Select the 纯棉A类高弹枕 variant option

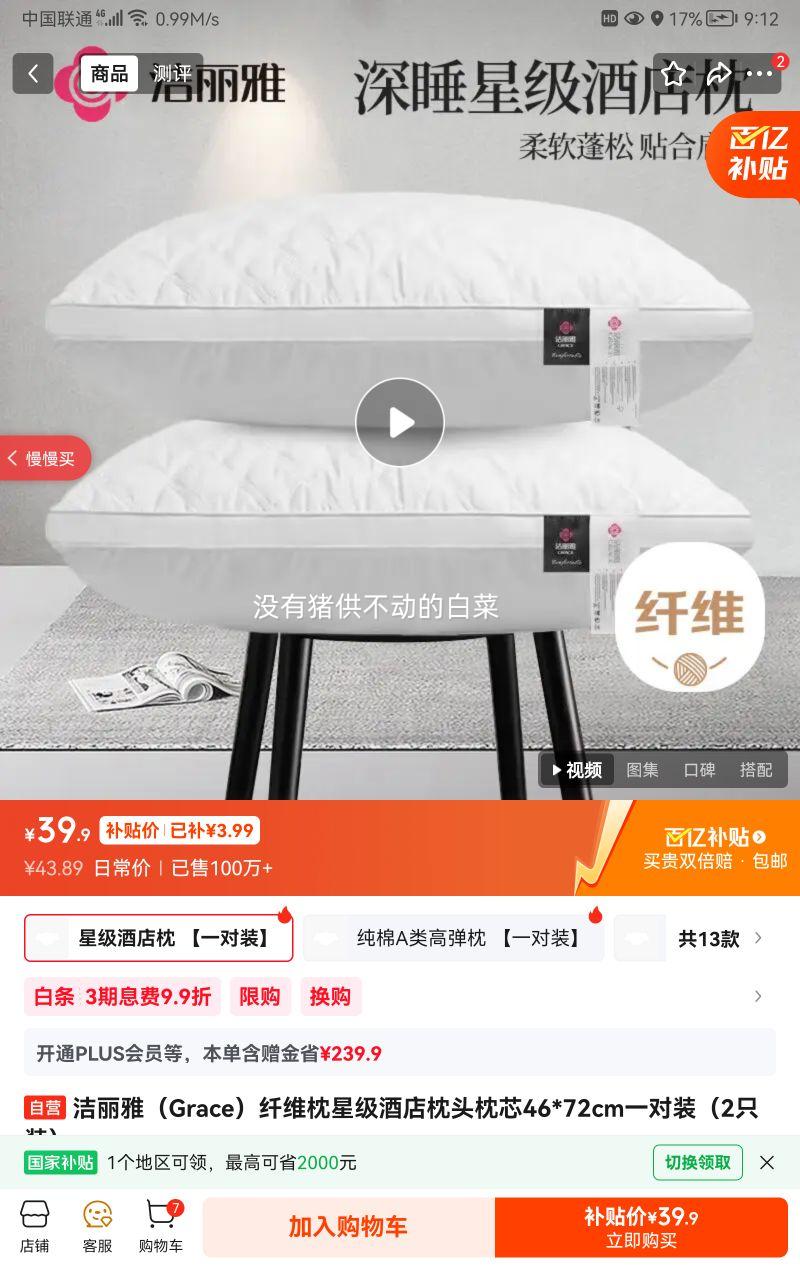[x=453, y=938]
